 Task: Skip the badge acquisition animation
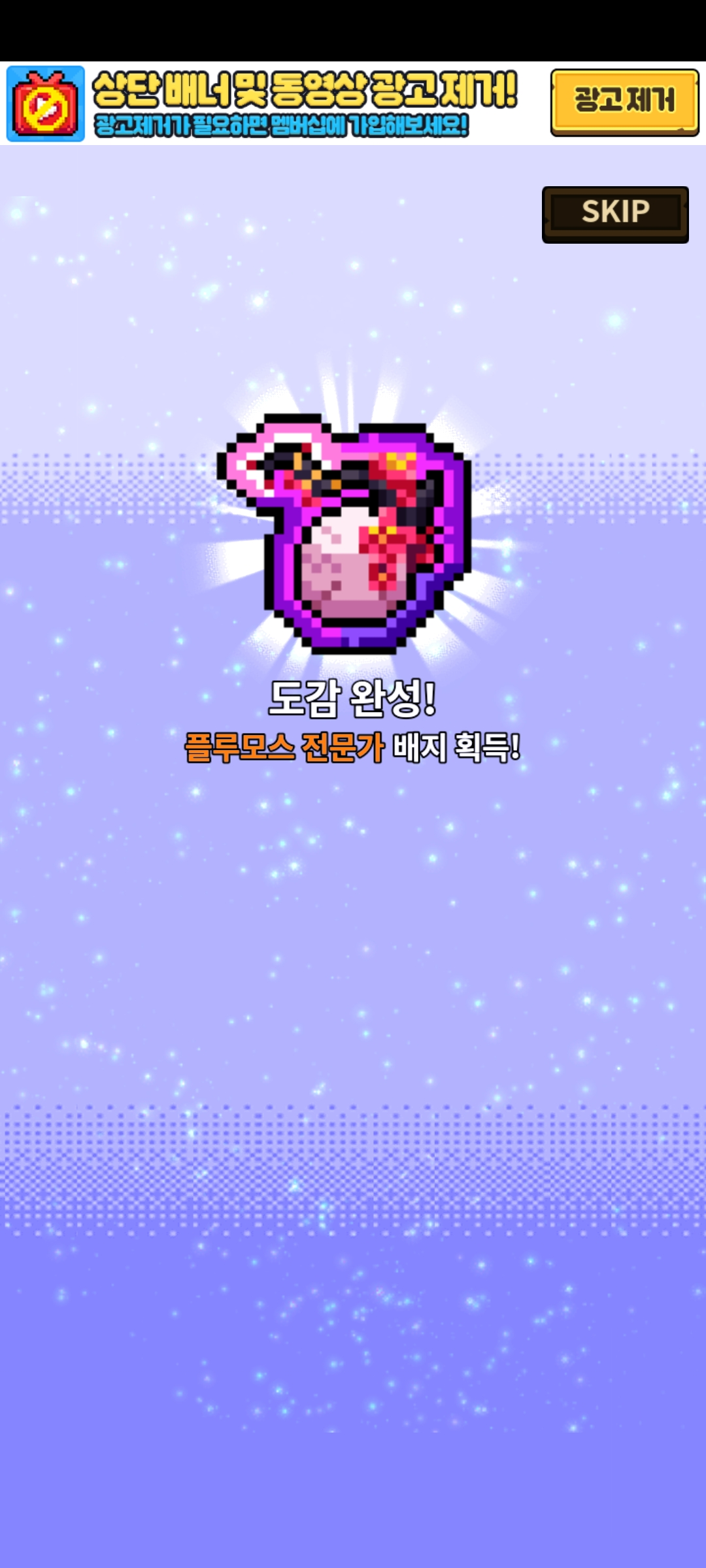coord(615,214)
